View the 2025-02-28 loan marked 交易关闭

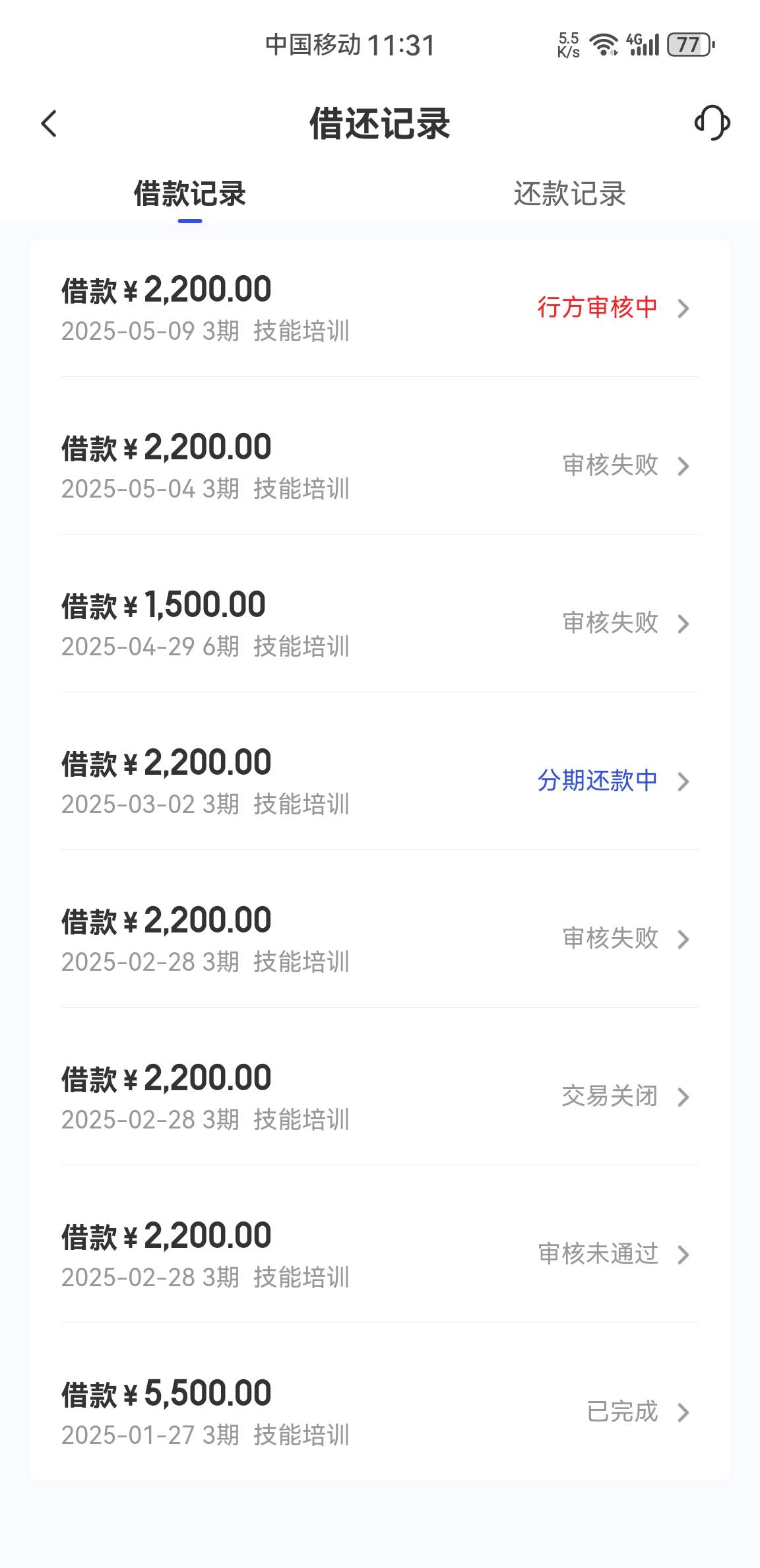[x=380, y=1097]
